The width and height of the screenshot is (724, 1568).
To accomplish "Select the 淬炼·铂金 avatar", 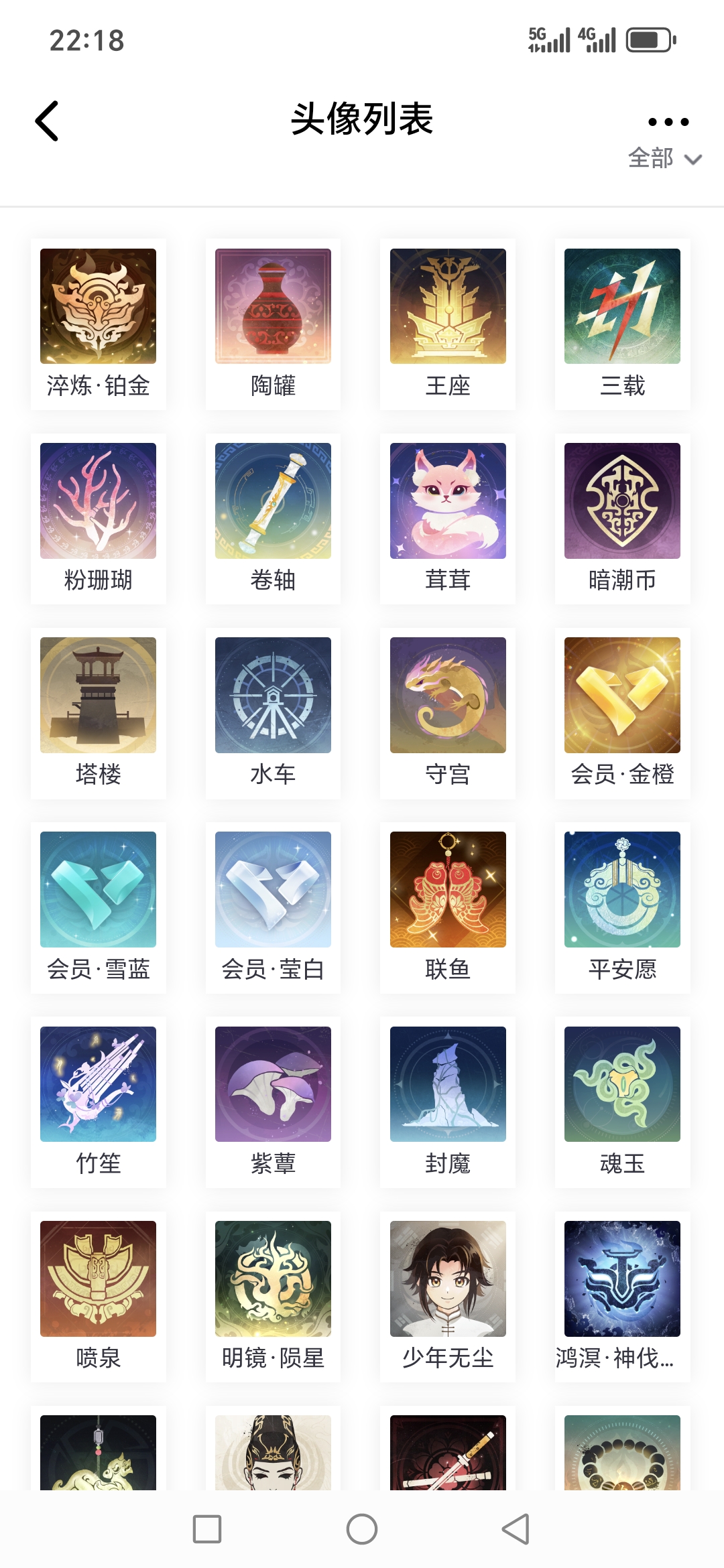I will pyautogui.click(x=98, y=307).
